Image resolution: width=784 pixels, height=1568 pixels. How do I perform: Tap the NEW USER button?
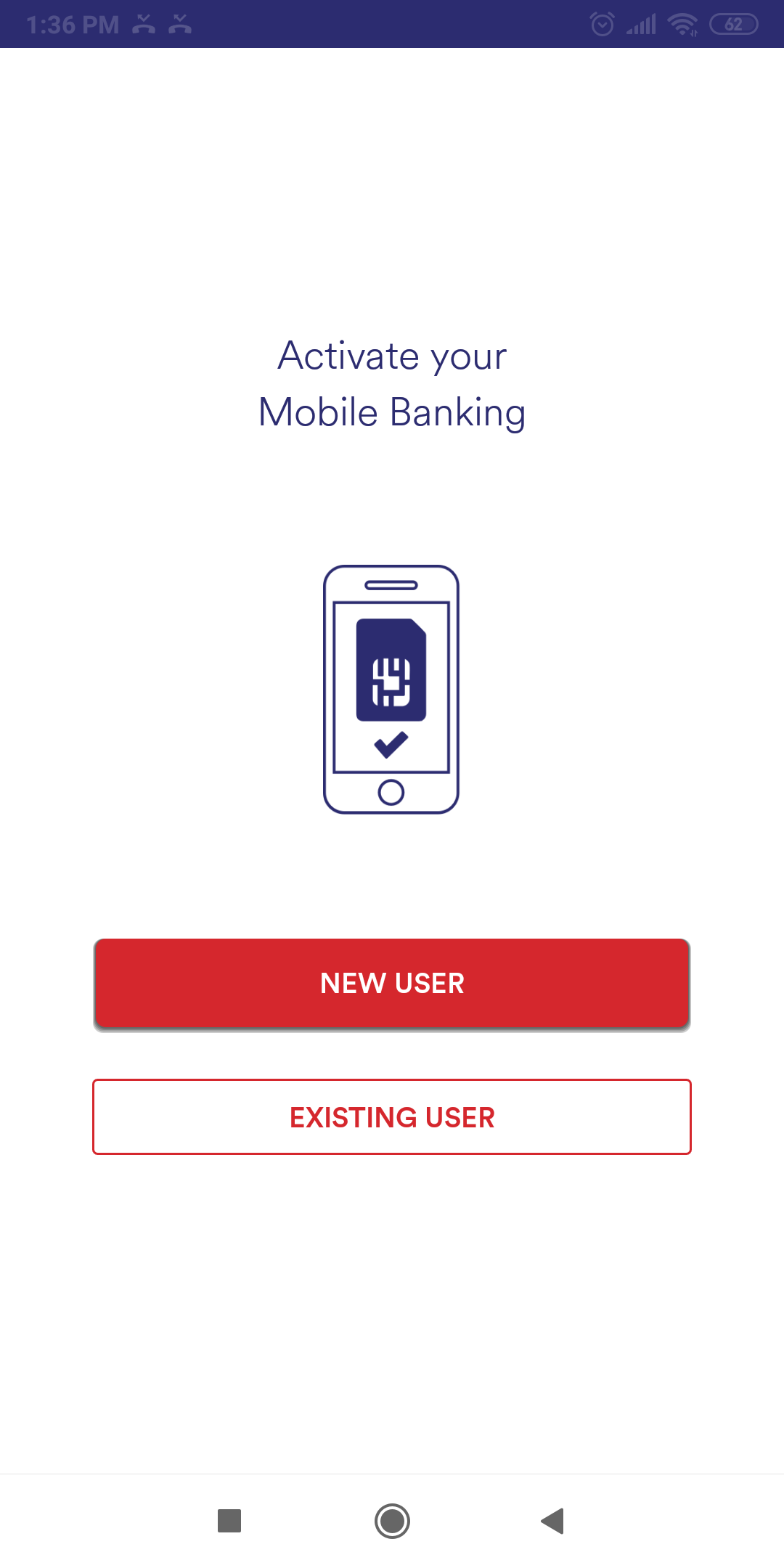392,984
